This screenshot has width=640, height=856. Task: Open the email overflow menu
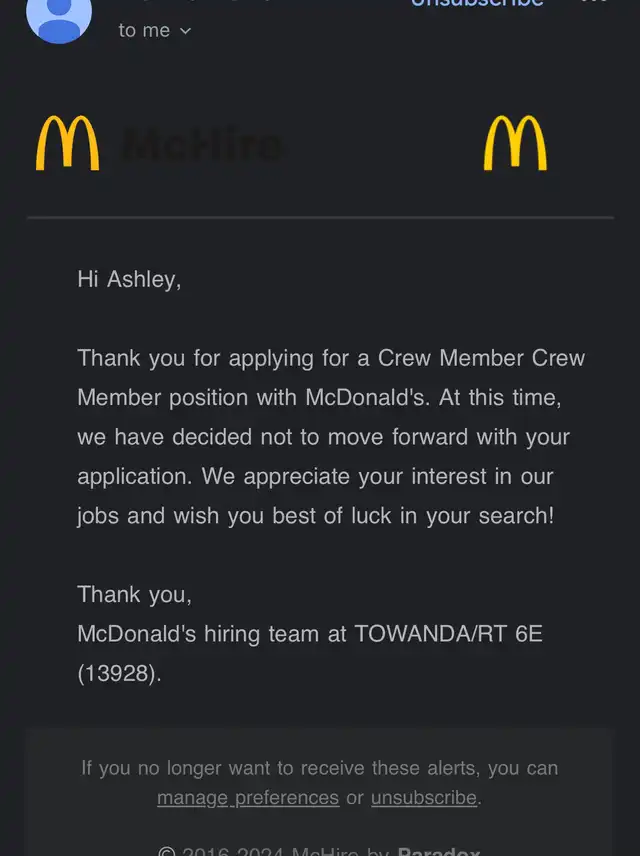(594, 3)
